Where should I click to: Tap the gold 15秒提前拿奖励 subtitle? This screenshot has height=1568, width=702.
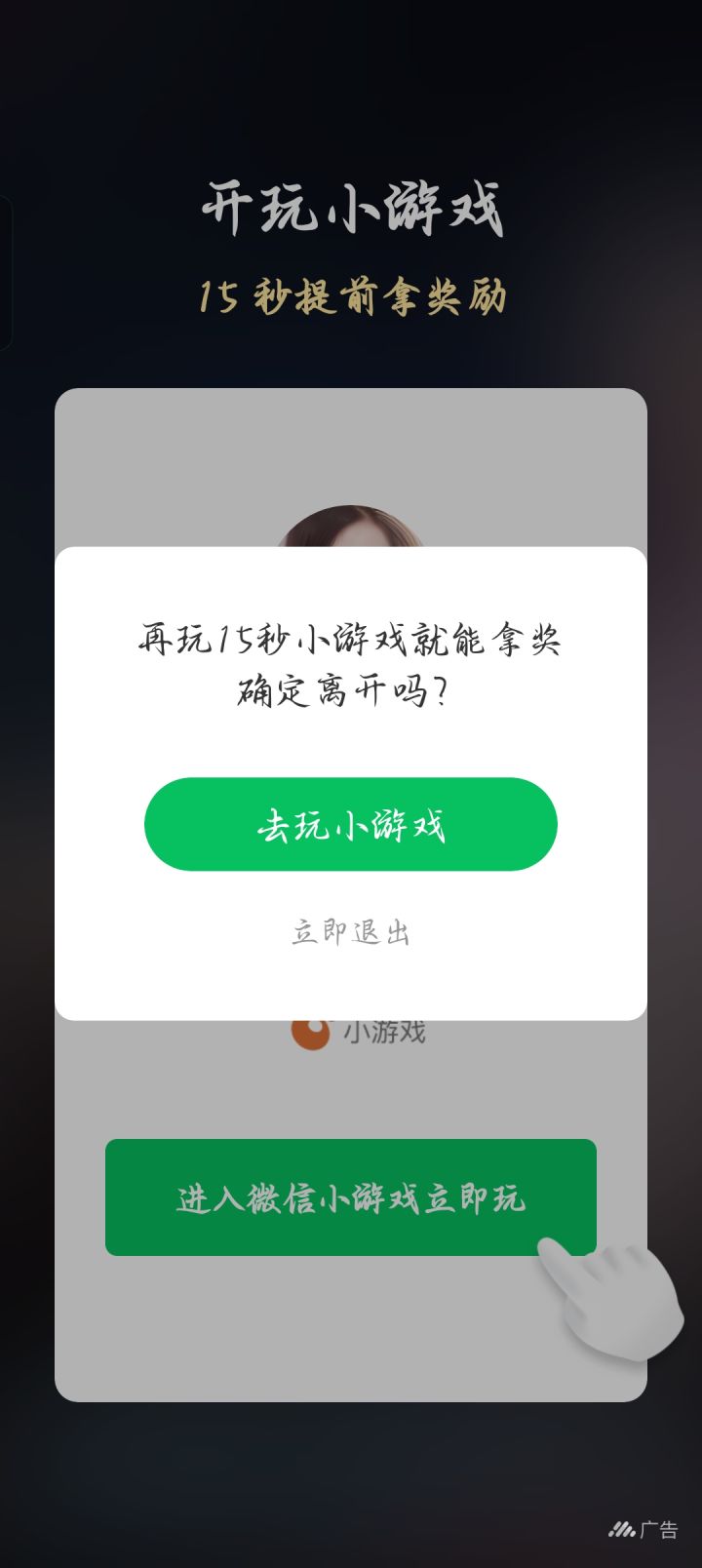click(x=351, y=294)
